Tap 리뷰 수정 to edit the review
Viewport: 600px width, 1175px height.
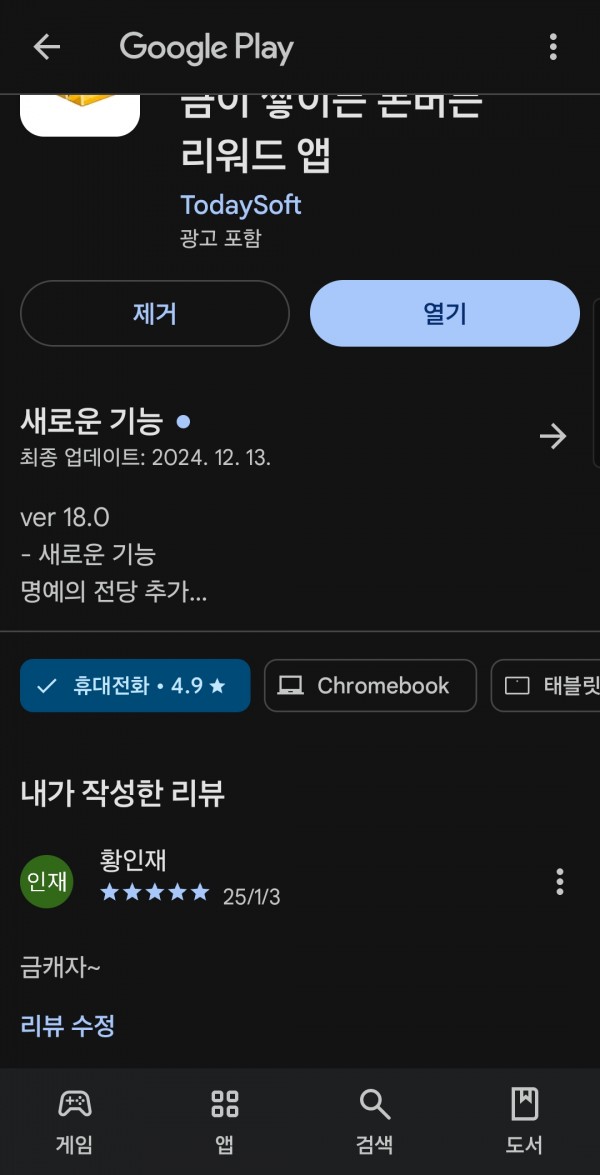click(67, 1025)
